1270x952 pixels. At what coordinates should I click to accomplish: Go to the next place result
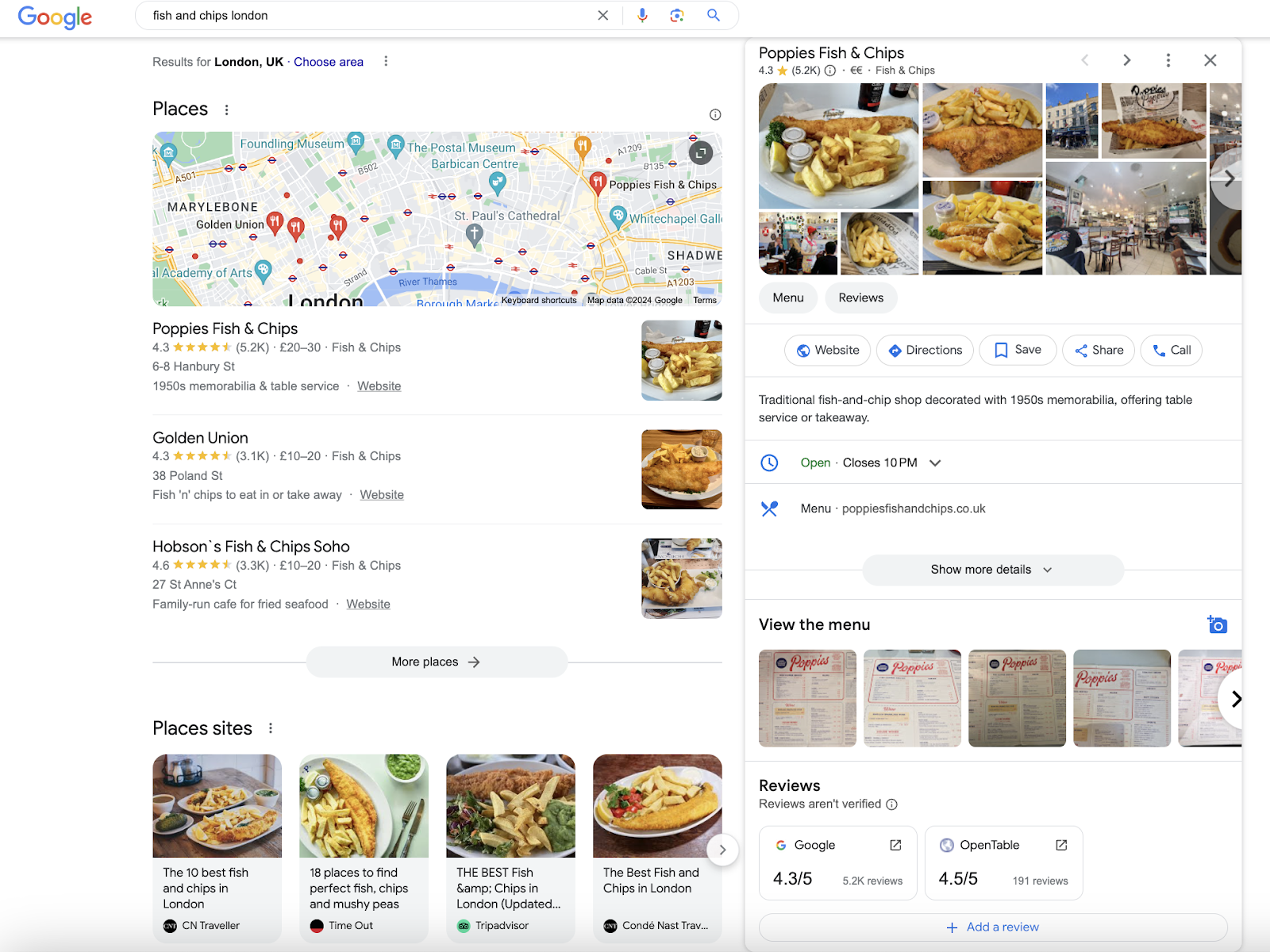1126,60
